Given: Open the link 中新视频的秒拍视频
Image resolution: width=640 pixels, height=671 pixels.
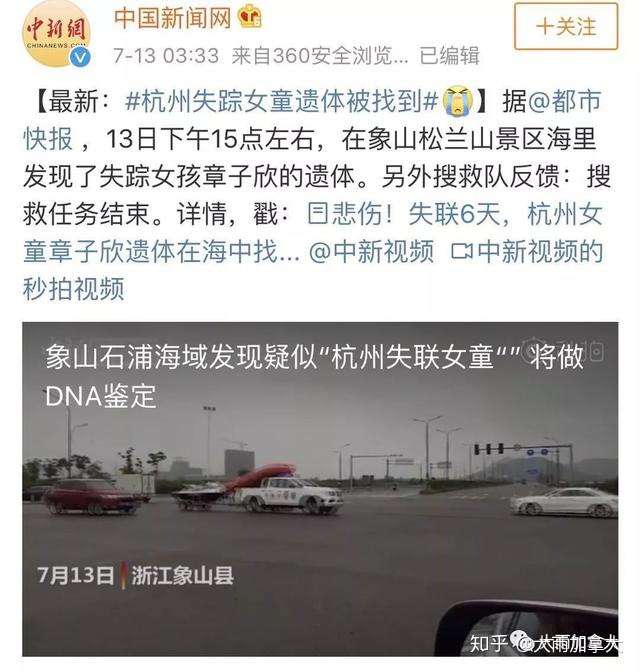Looking at the screenshot, I should [x=528, y=251].
